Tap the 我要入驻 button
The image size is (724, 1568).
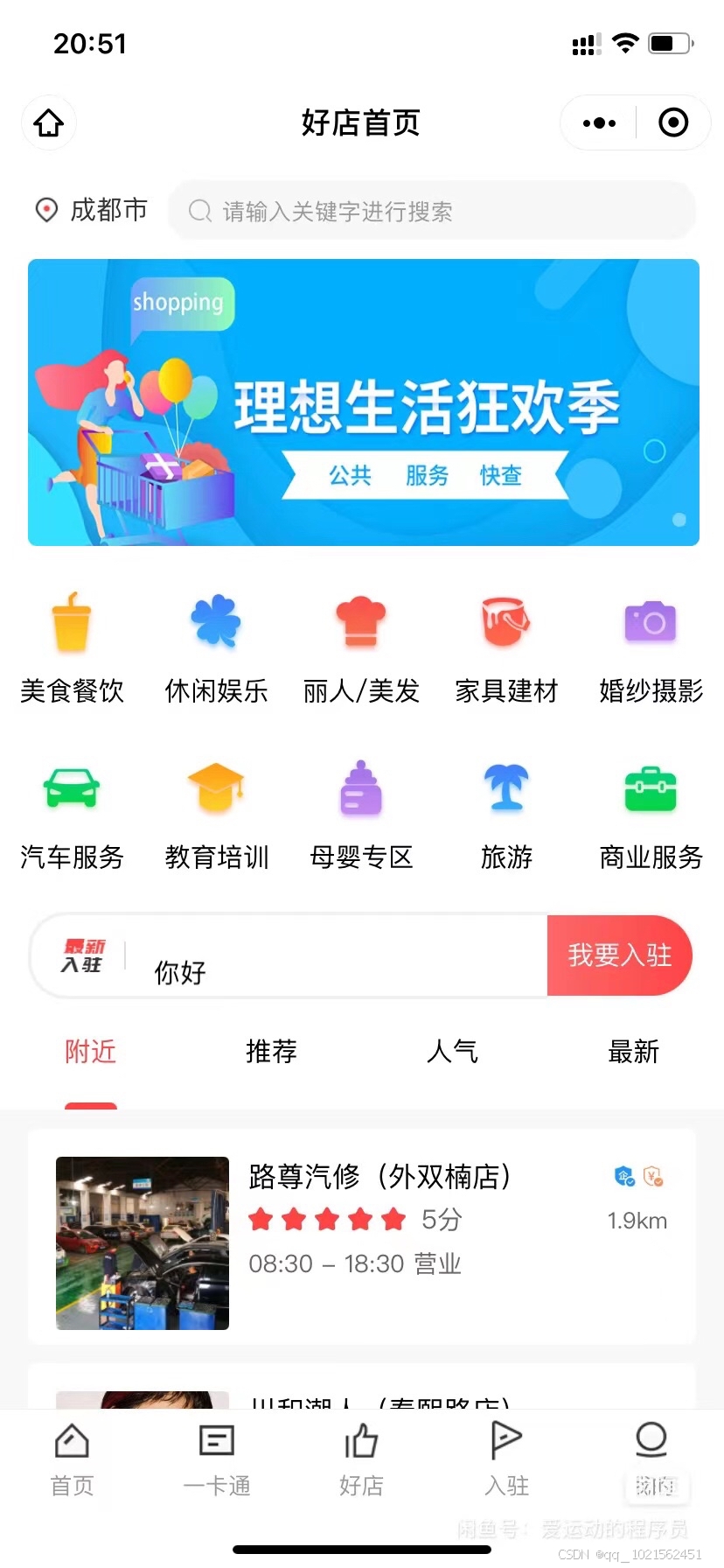click(620, 955)
